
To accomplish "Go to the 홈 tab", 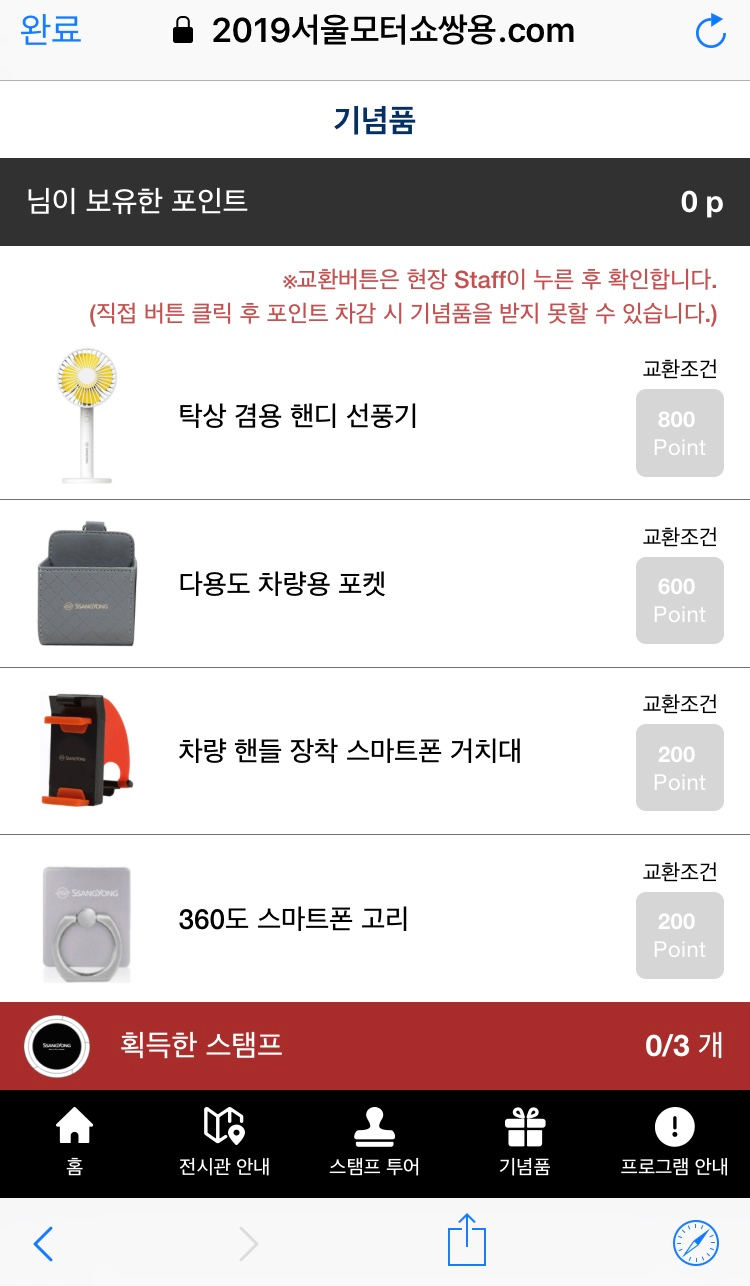I will click(75, 1142).
